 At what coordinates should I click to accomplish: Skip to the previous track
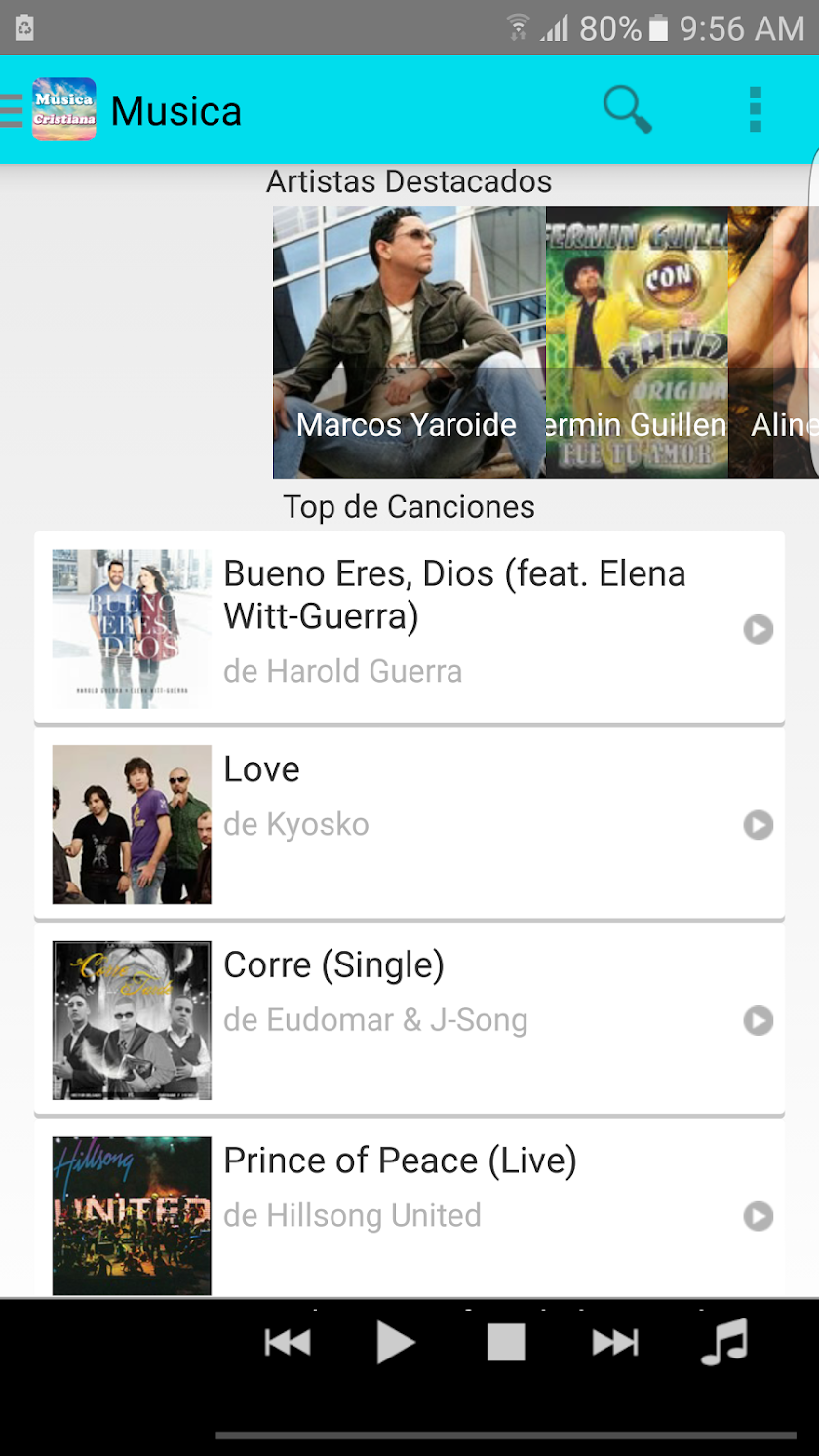point(288,1343)
